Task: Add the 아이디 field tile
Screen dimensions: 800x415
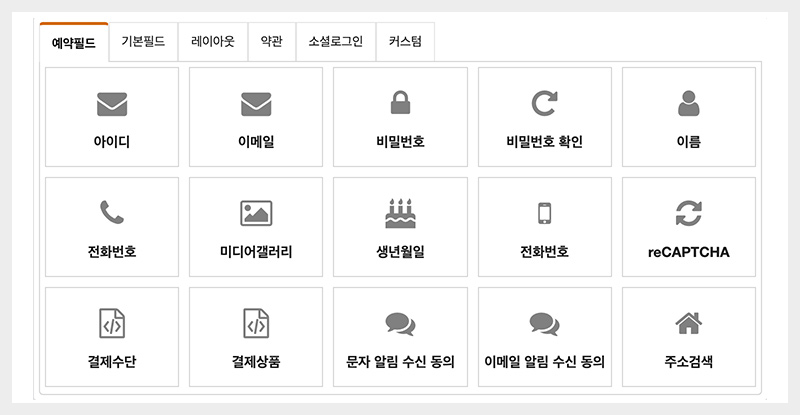Action: (112, 117)
